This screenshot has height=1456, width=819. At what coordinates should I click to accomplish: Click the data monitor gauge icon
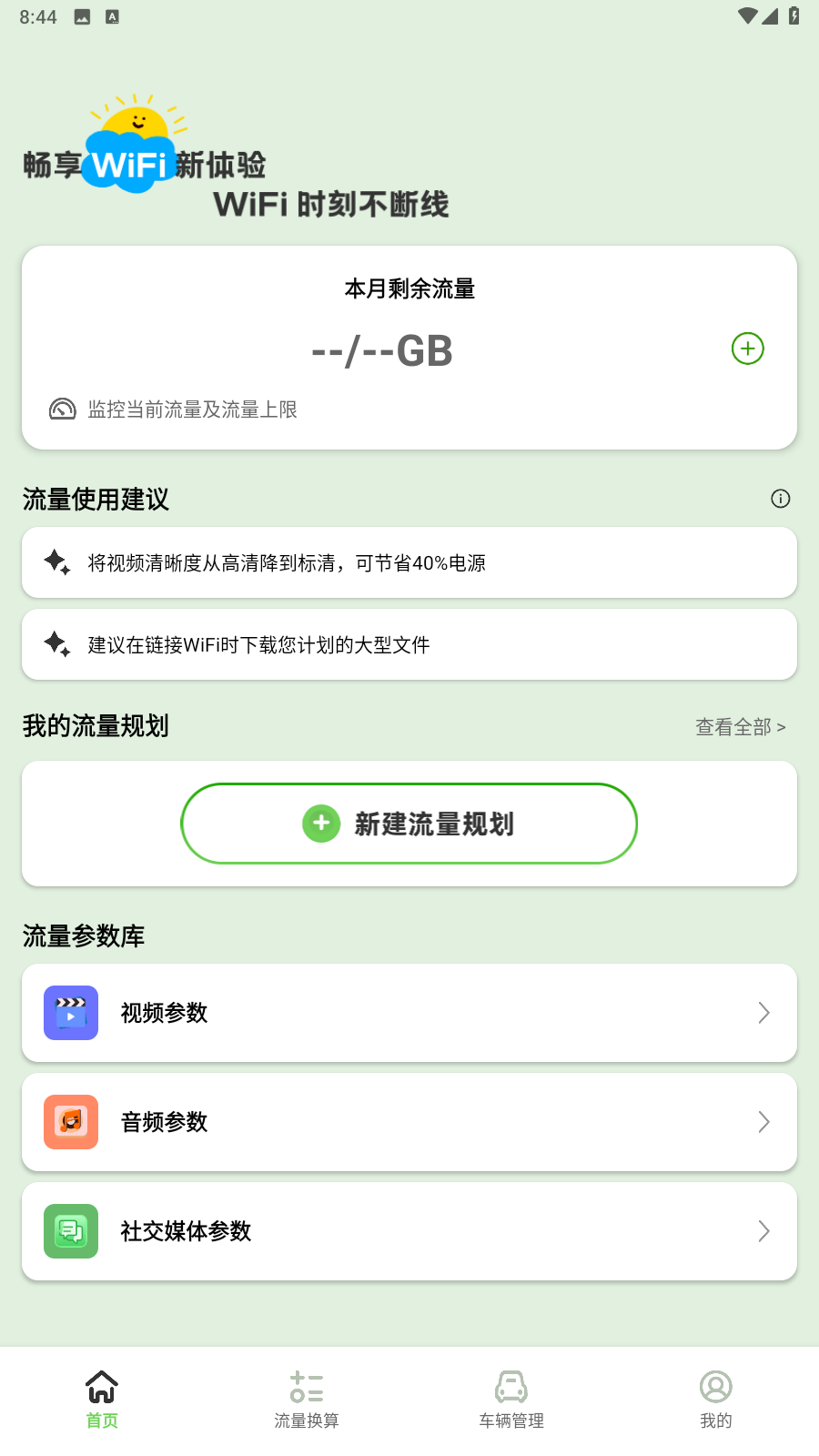coord(61,409)
